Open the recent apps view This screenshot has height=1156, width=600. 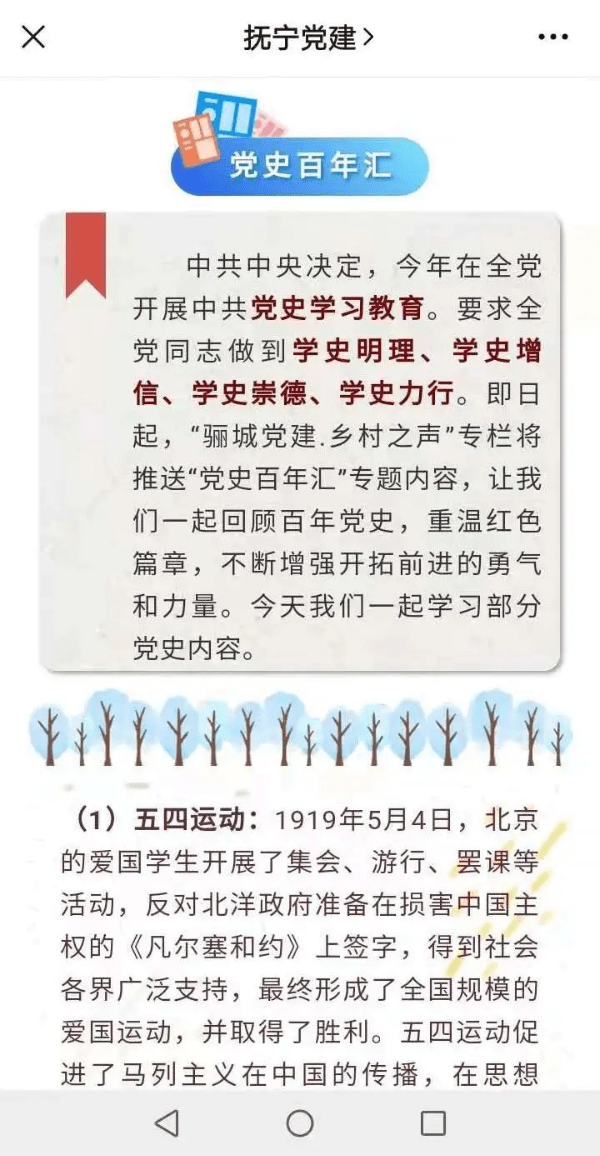(433, 1123)
